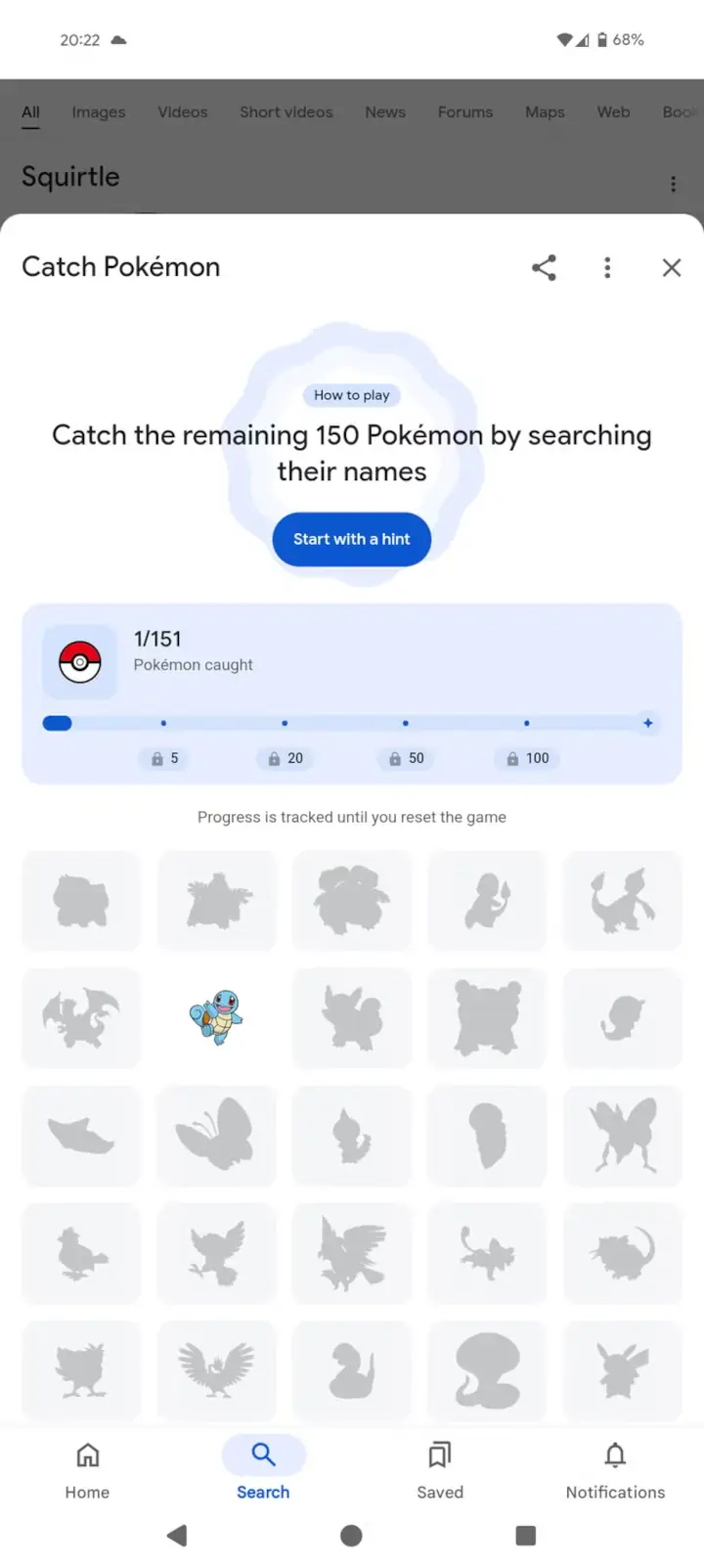Go to the Home tab

[x=87, y=1469]
